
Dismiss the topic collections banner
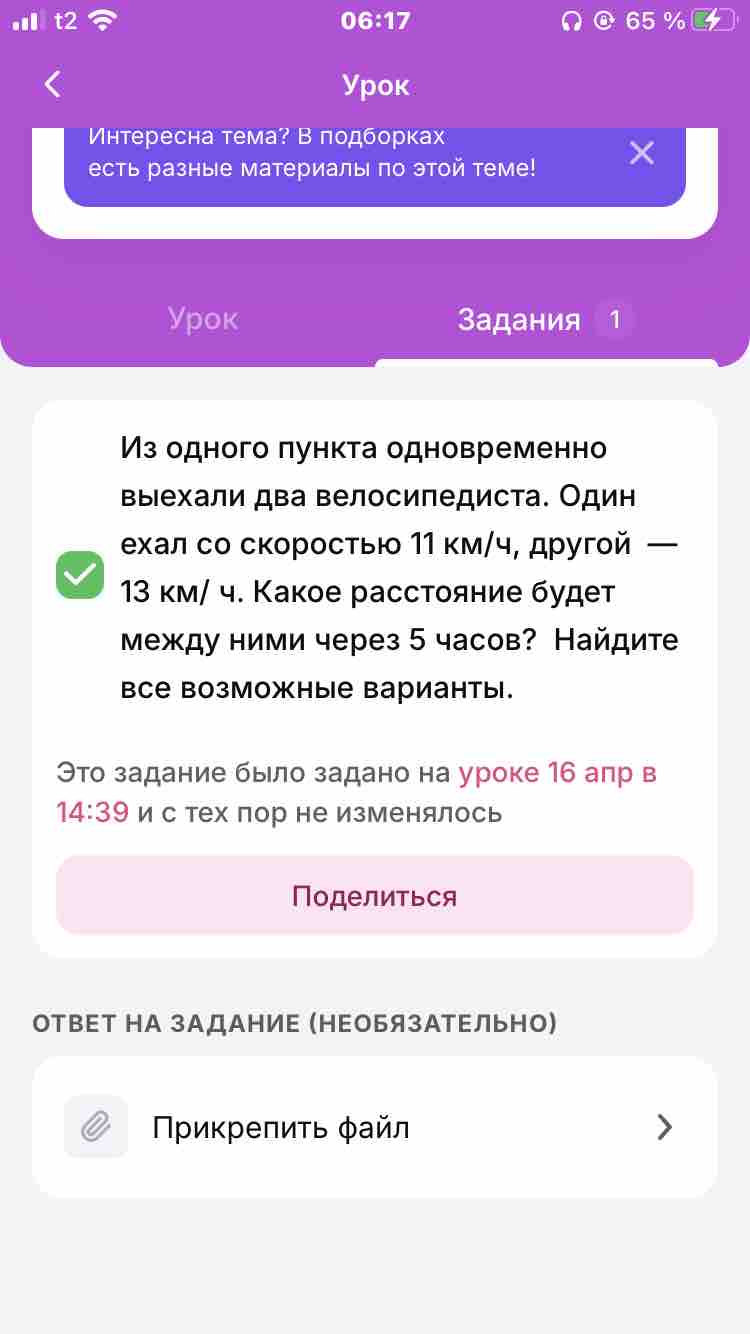(x=641, y=153)
